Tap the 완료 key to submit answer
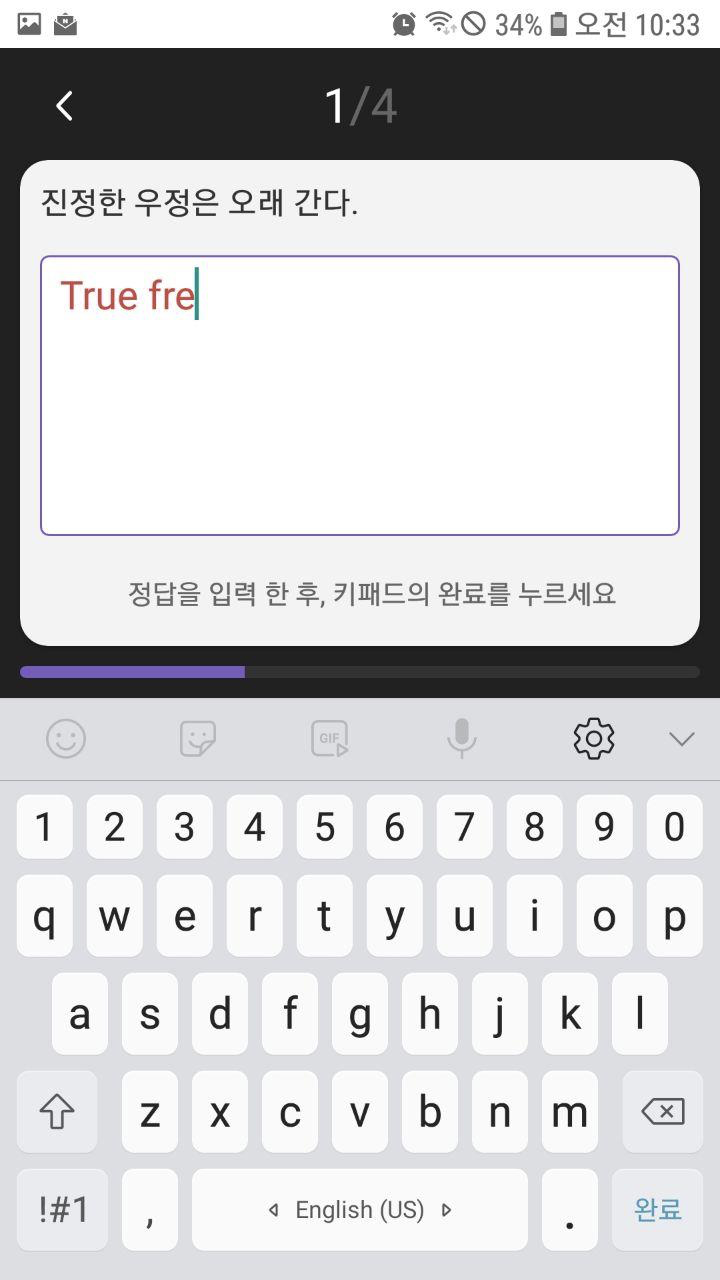The image size is (720, 1280). pos(658,1210)
